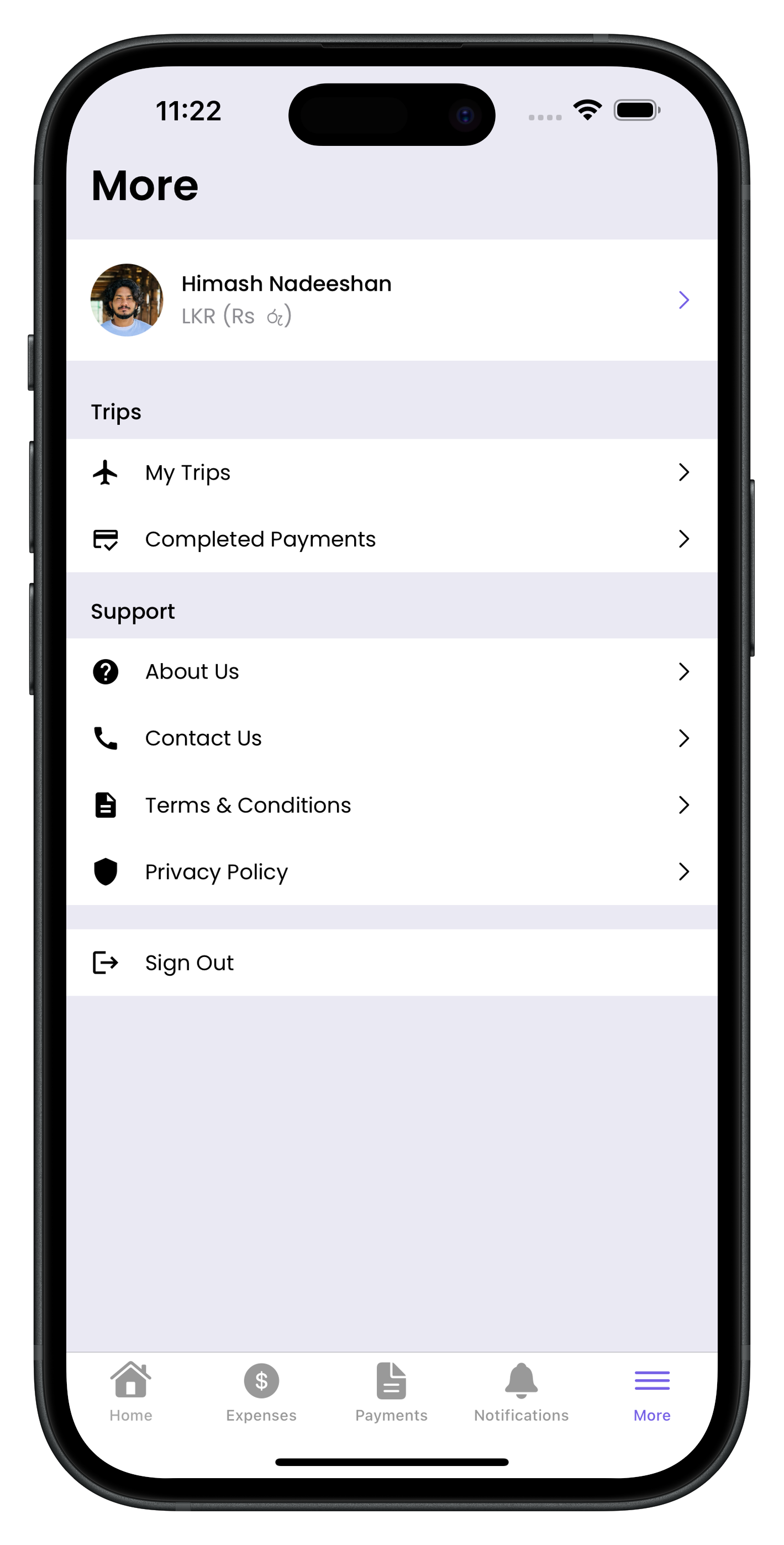Switch to the Expenses tab
This screenshot has width=784, height=1545.
[x=261, y=1392]
